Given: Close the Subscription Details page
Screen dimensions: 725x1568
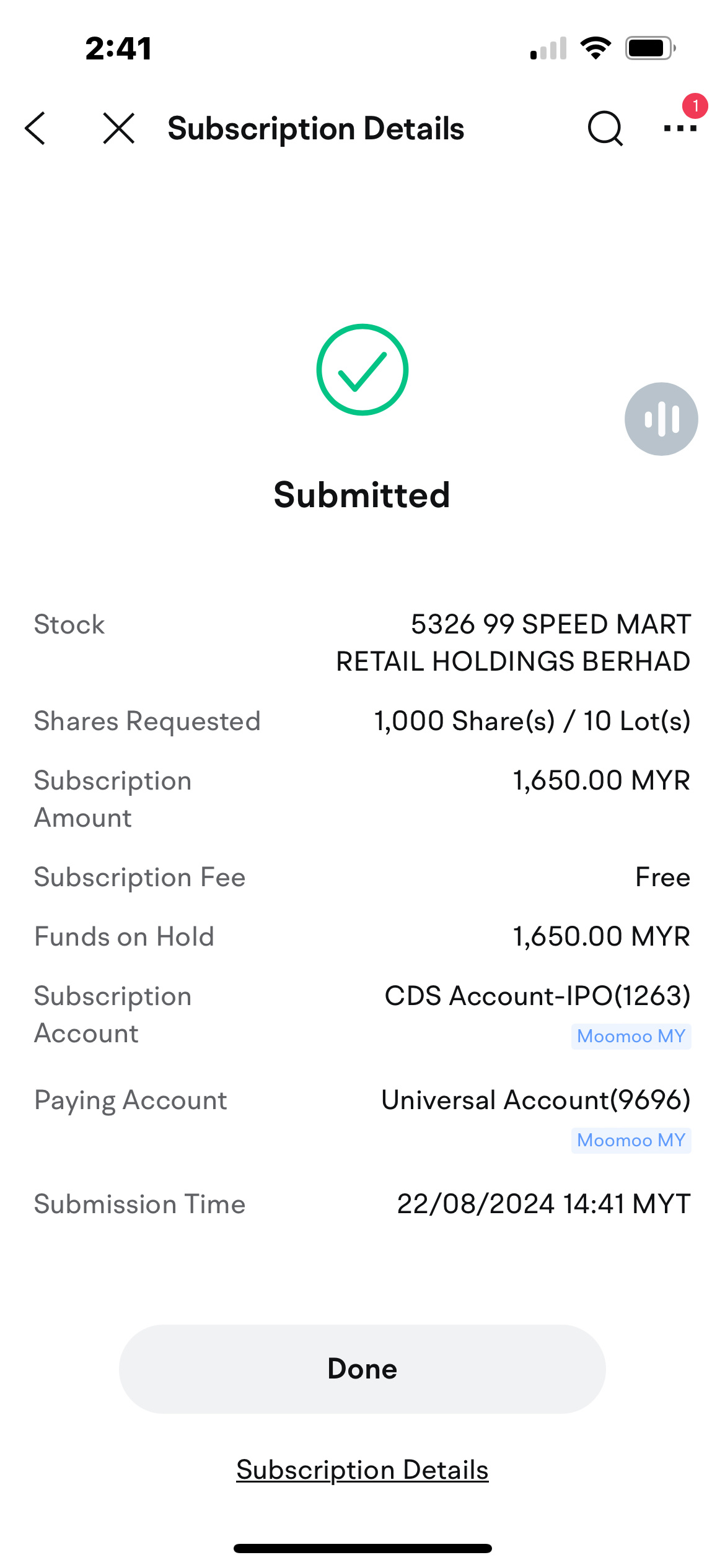Looking at the screenshot, I should click(x=118, y=129).
